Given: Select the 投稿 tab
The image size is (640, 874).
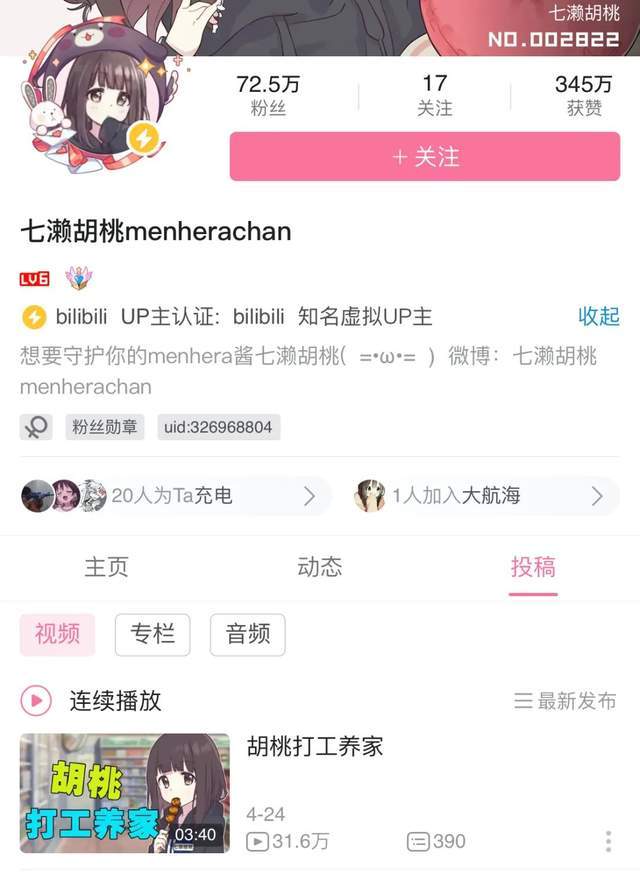Looking at the screenshot, I should coord(532,567).
